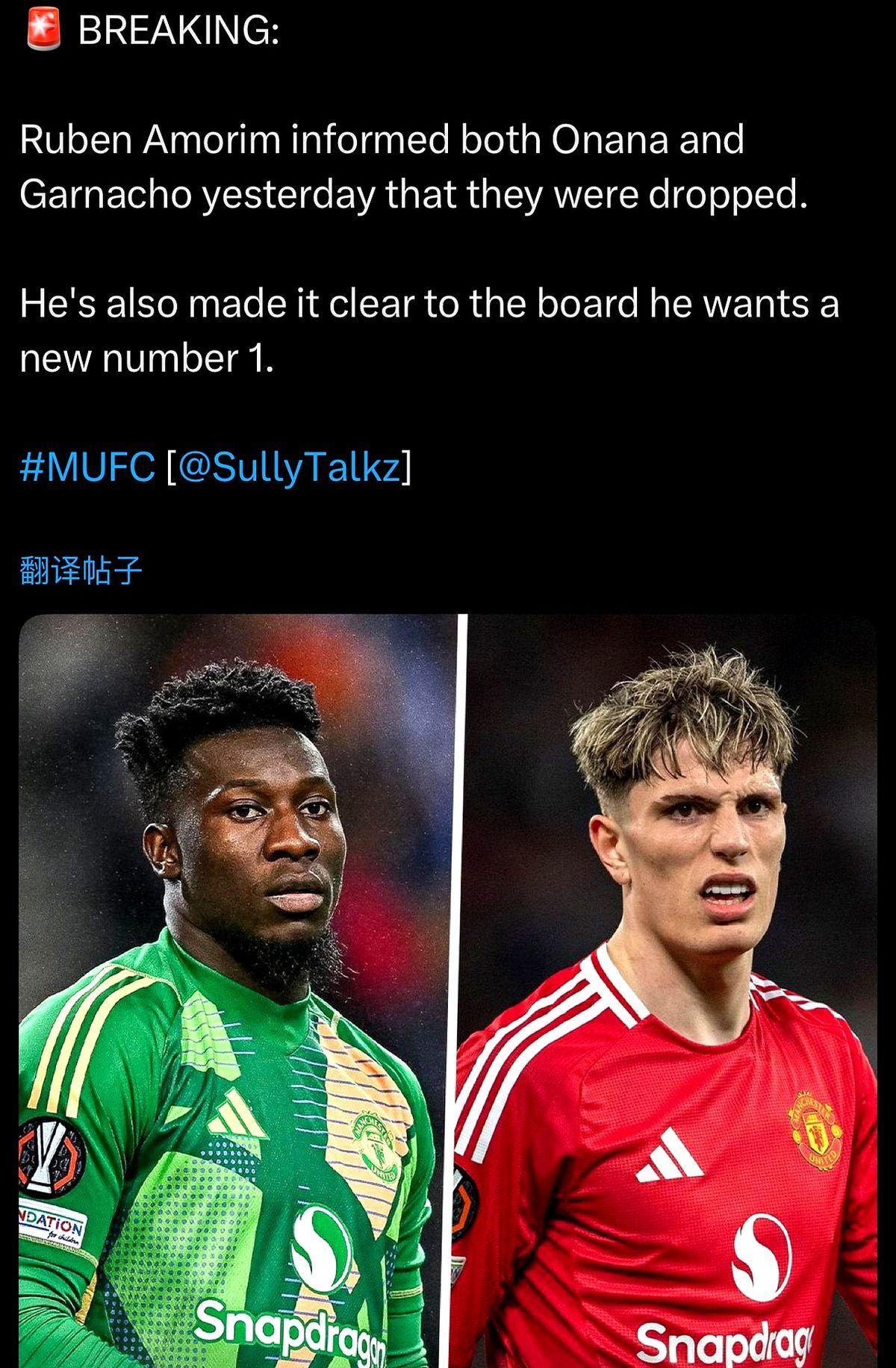Image resolution: width=896 pixels, height=1368 pixels.
Task: Open the @SullyTalkz profile mention
Action: pyautogui.click(x=290, y=467)
